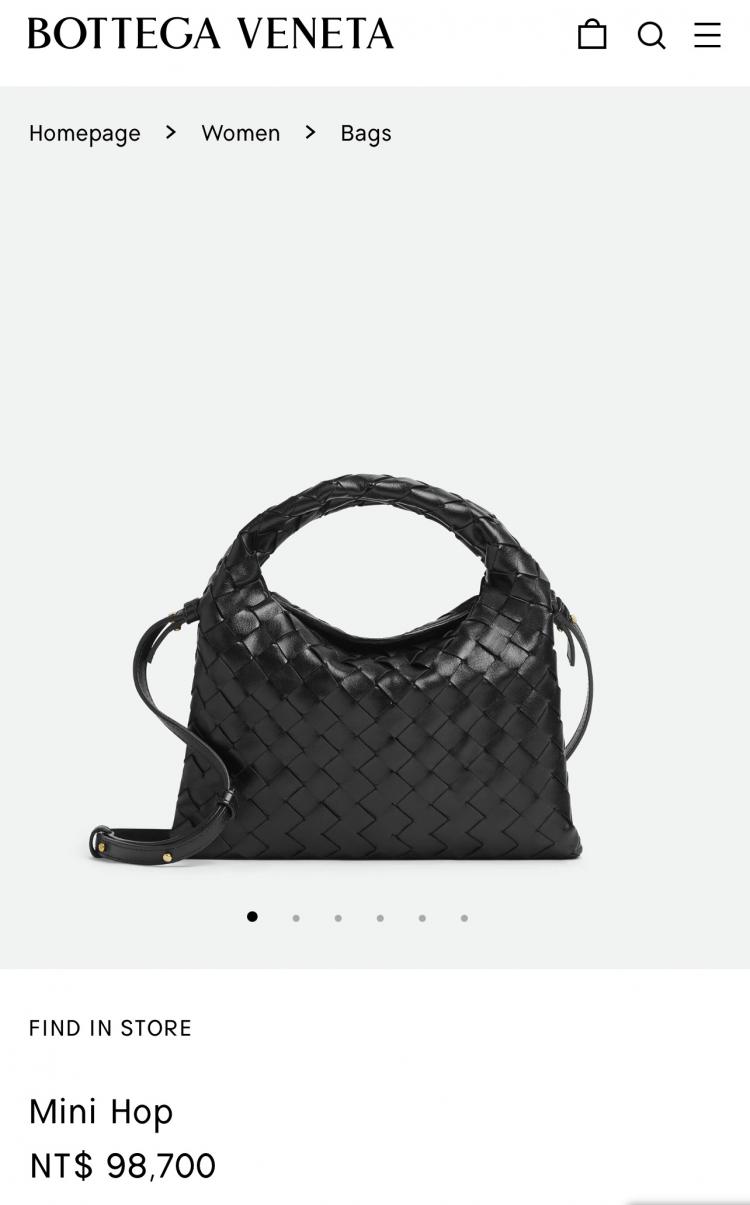Select the last image indicator dot
Image resolution: width=750 pixels, height=1205 pixels.
pyautogui.click(x=464, y=918)
